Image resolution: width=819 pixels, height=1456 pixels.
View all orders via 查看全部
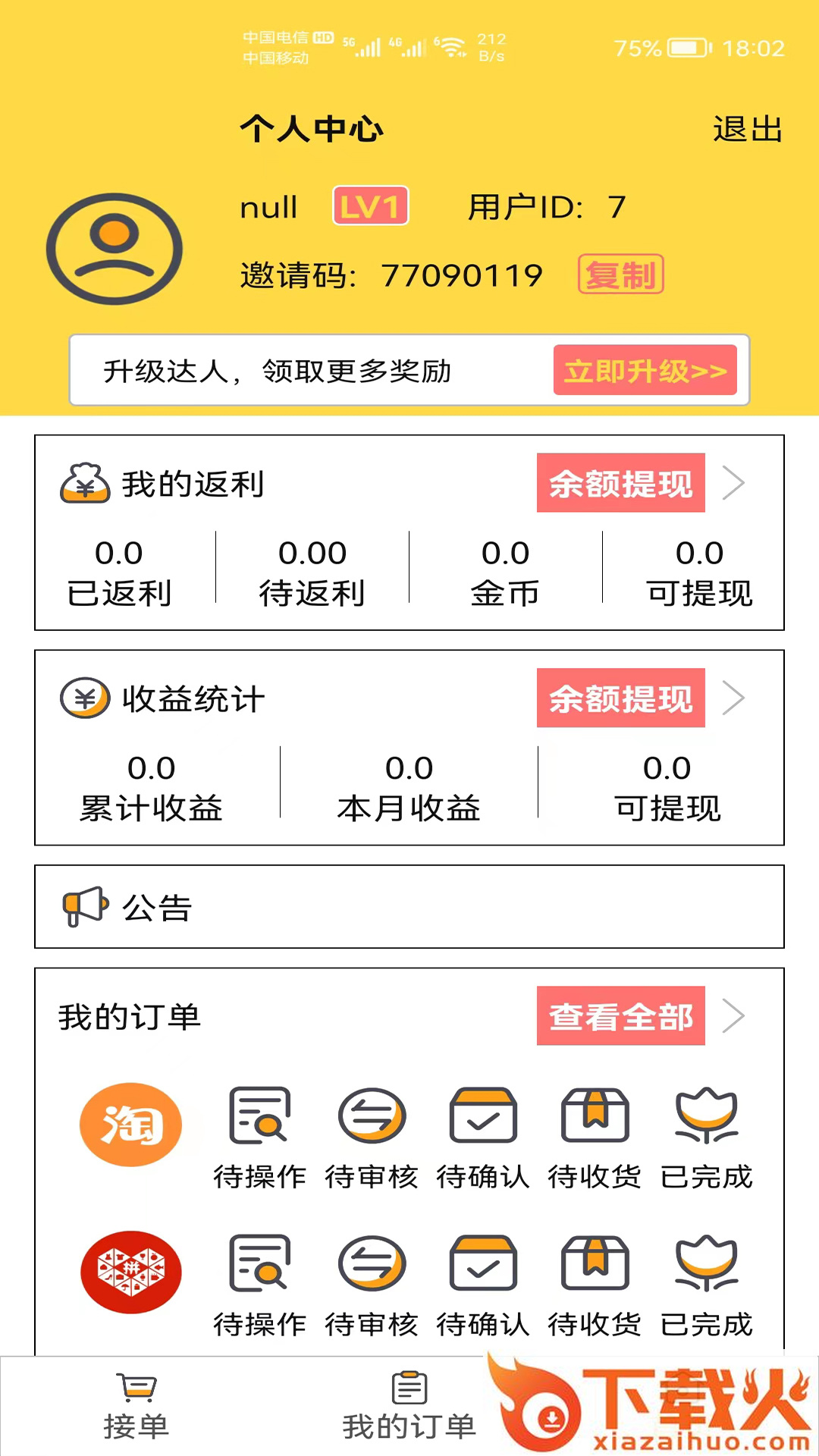click(620, 1016)
